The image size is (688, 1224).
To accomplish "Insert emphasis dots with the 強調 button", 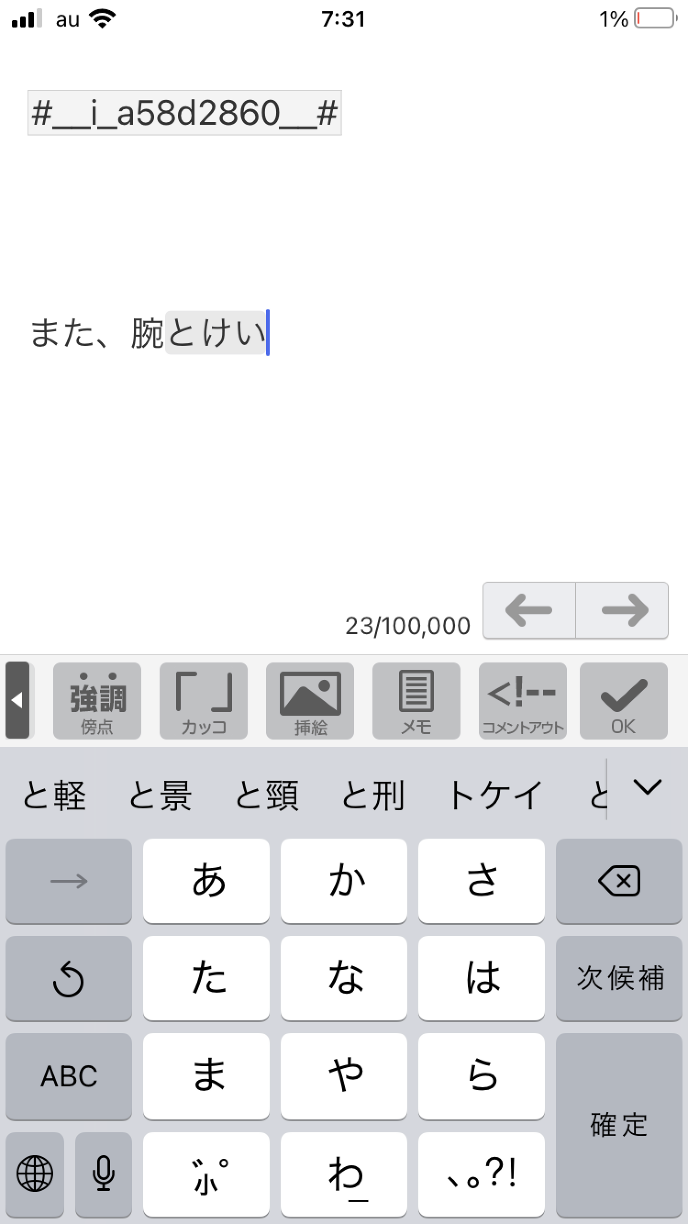I will point(97,700).
